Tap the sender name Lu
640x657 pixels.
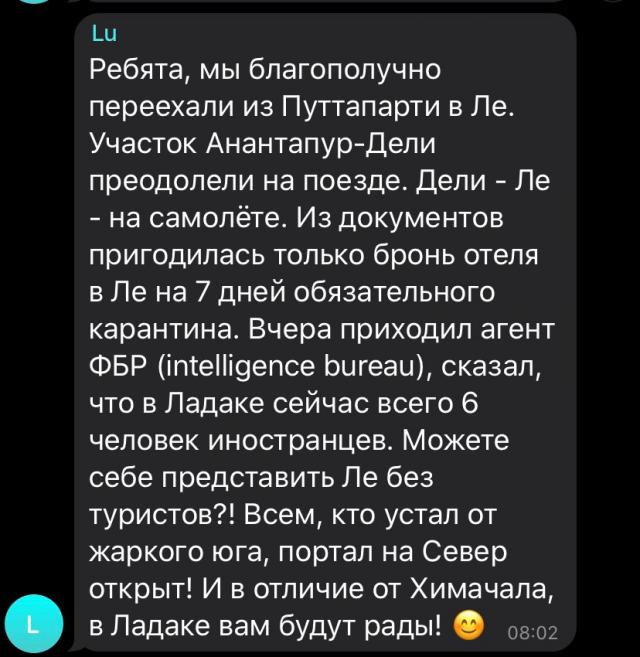point(104,34)
